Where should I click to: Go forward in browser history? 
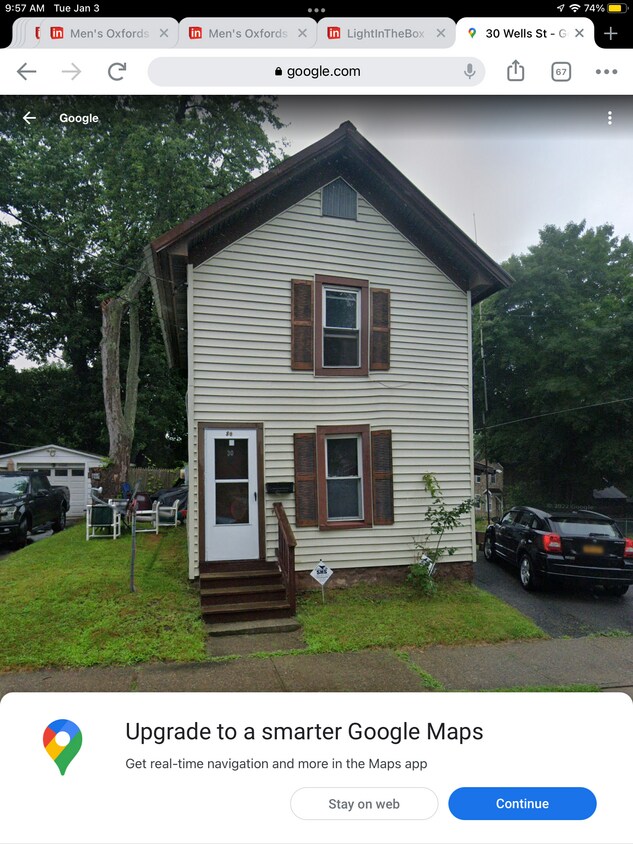[72, 72]
